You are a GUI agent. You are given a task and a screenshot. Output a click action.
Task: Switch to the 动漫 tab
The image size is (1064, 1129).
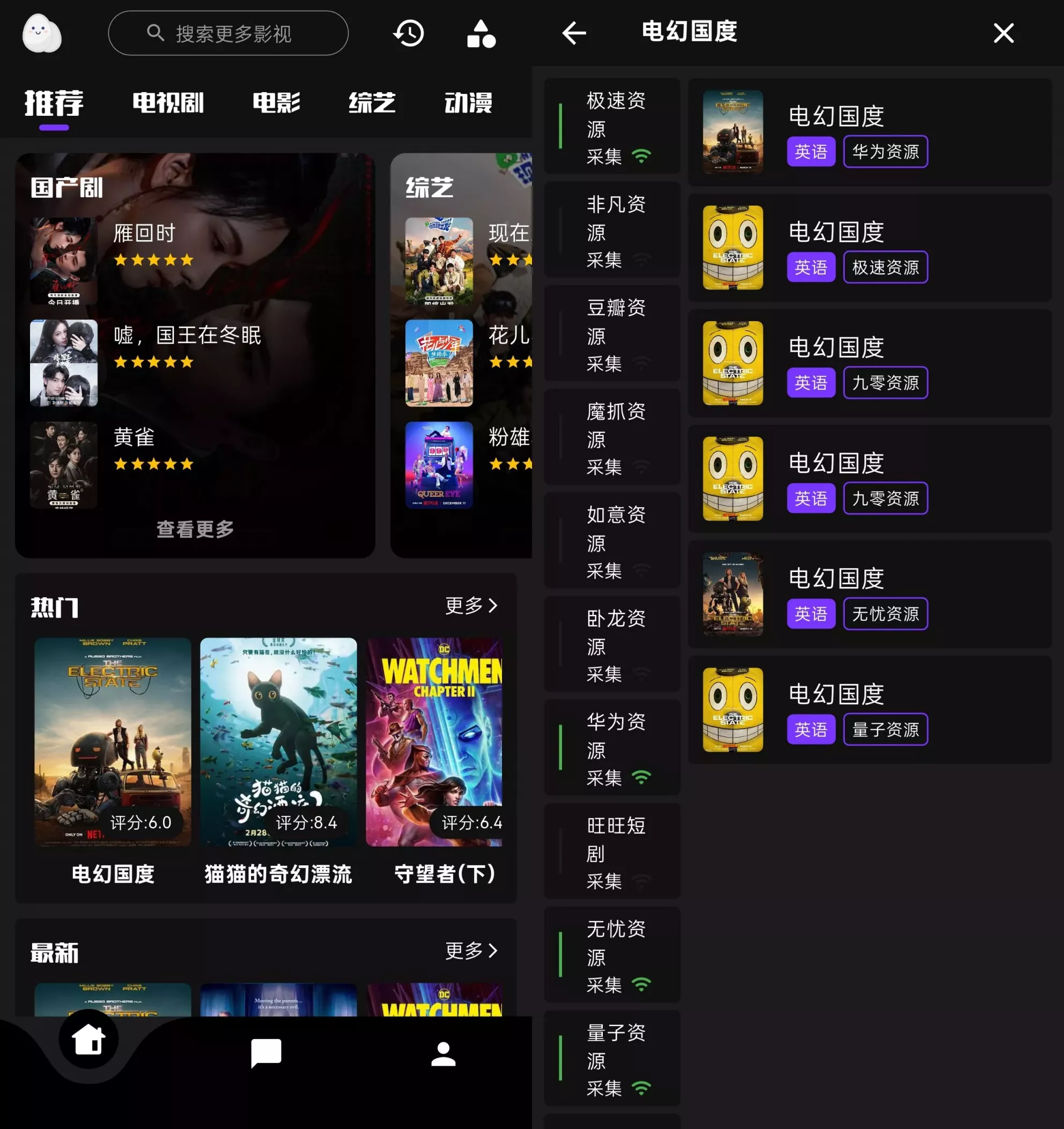(468, 103)
